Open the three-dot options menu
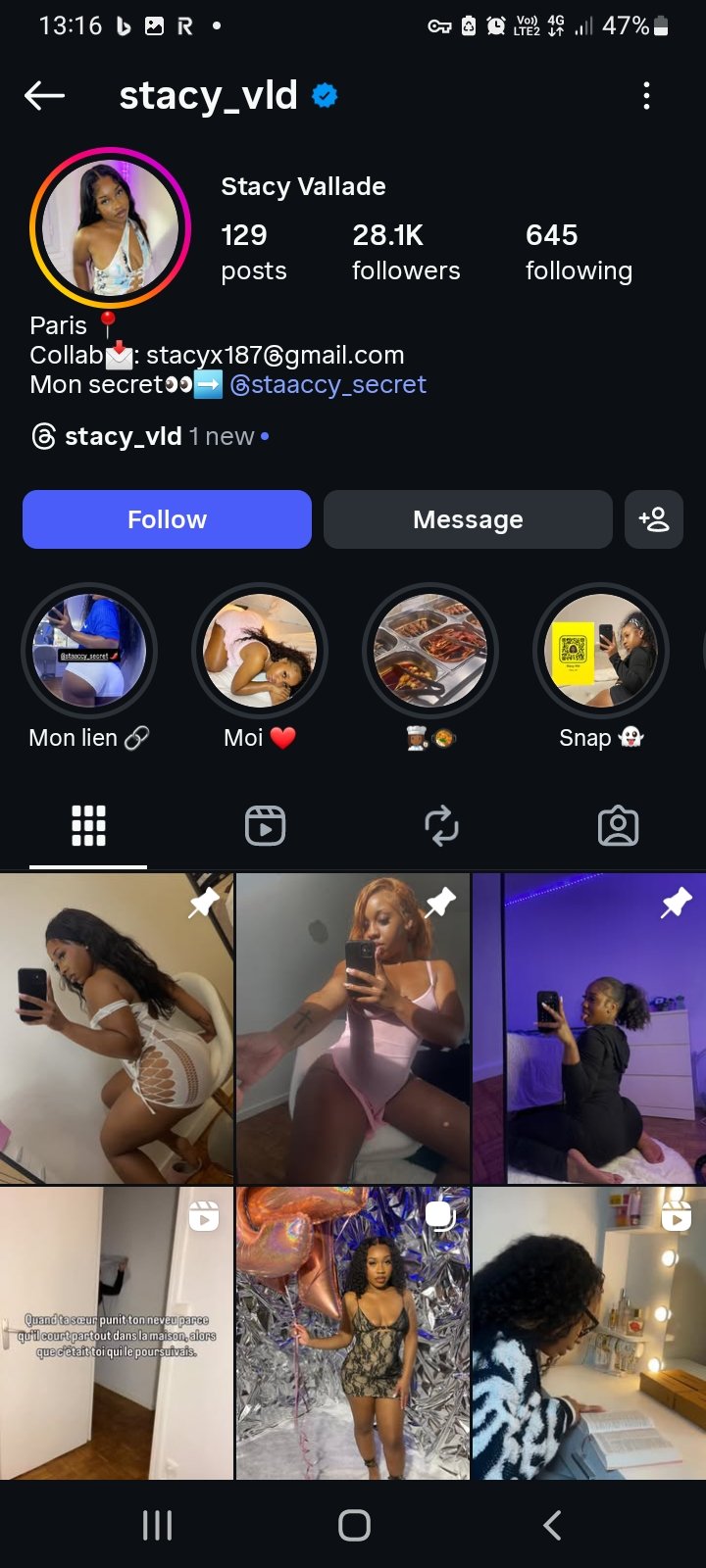 pos(646,95)
